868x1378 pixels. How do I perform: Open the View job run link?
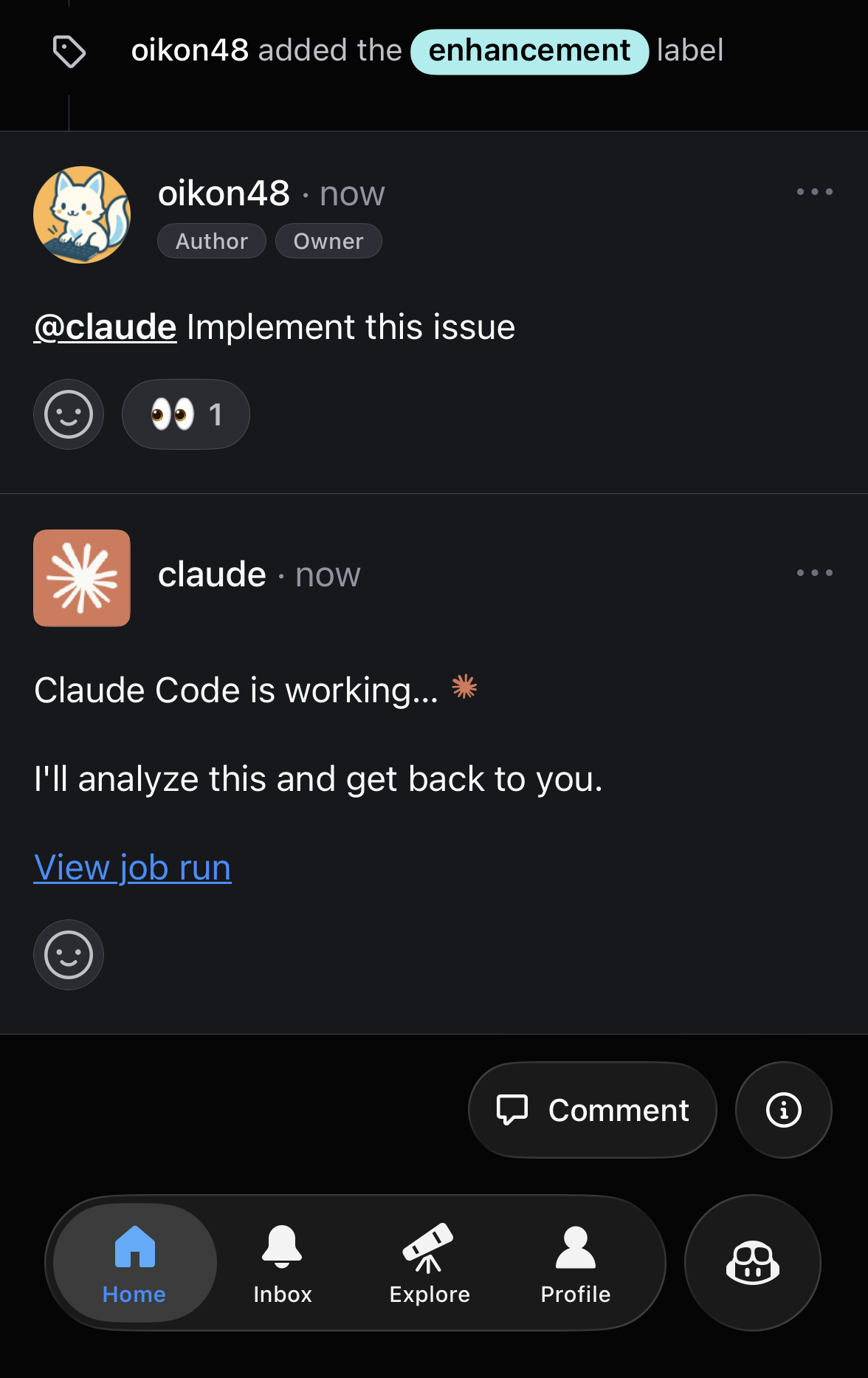[x=133, y=868]
